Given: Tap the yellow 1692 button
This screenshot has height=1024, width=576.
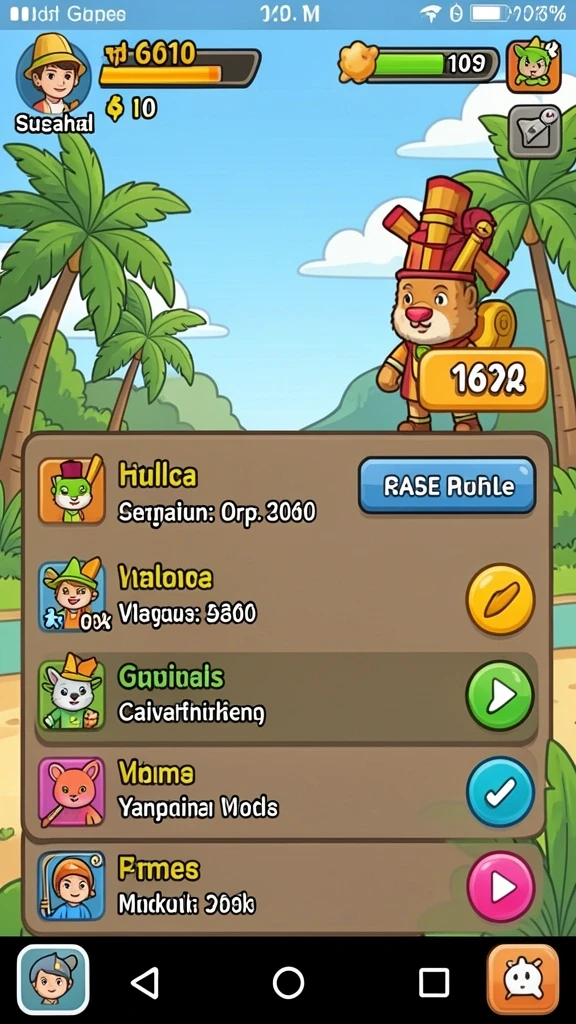Looking at the screenshot, I should pos(483,380).
